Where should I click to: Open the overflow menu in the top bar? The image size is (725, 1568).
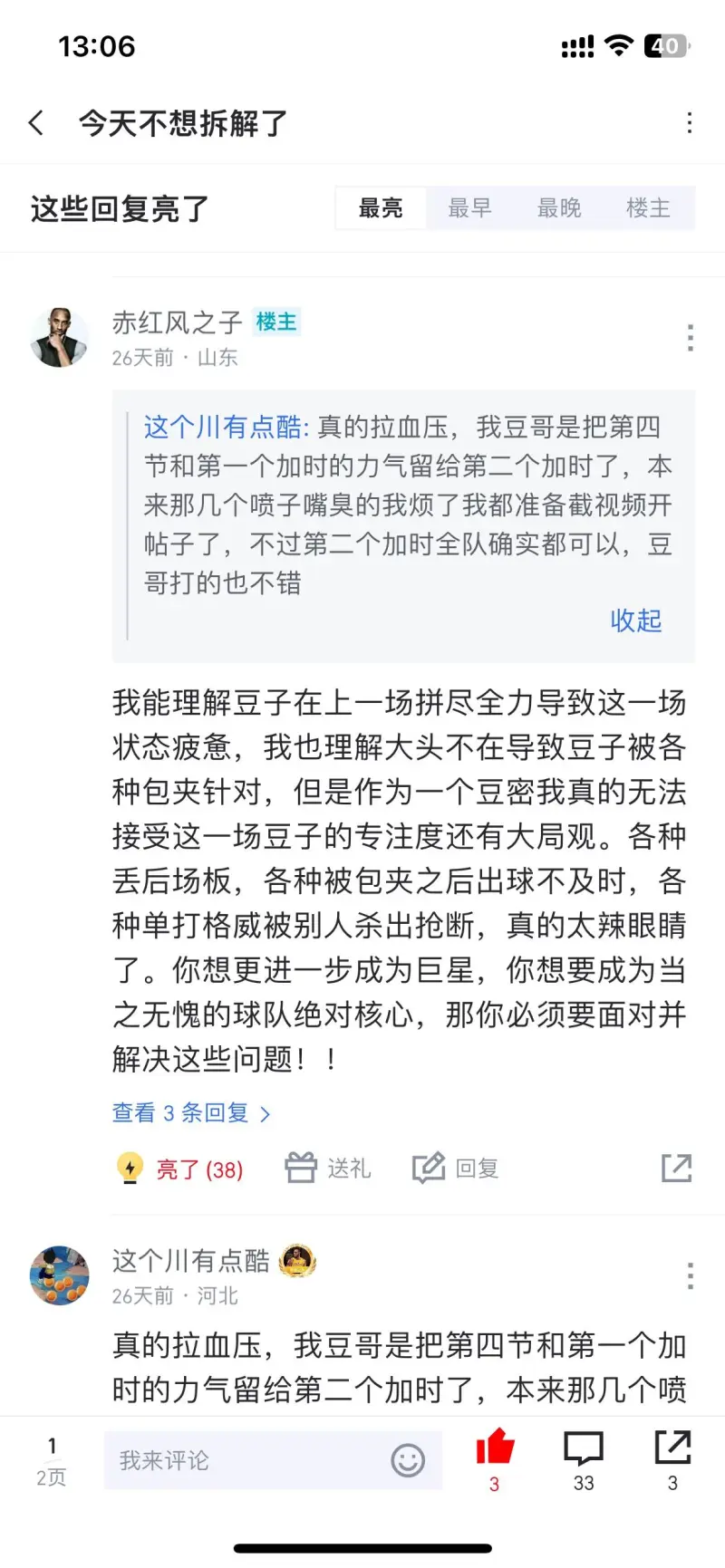pyautogui.click(x=690, y=122)
